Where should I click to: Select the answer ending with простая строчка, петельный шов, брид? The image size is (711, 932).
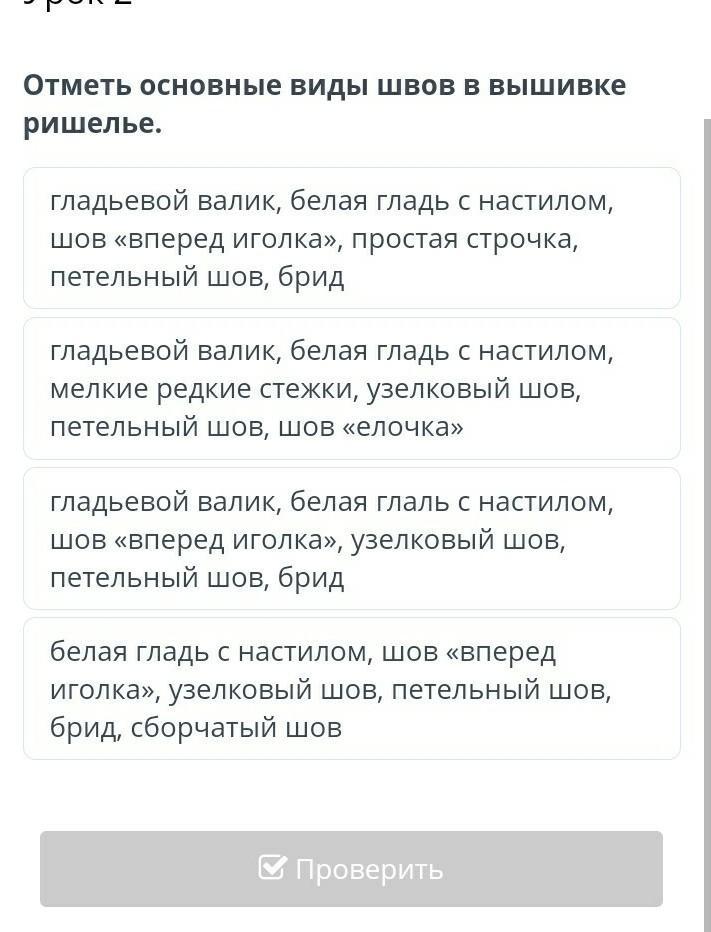(x=351, y=239)
